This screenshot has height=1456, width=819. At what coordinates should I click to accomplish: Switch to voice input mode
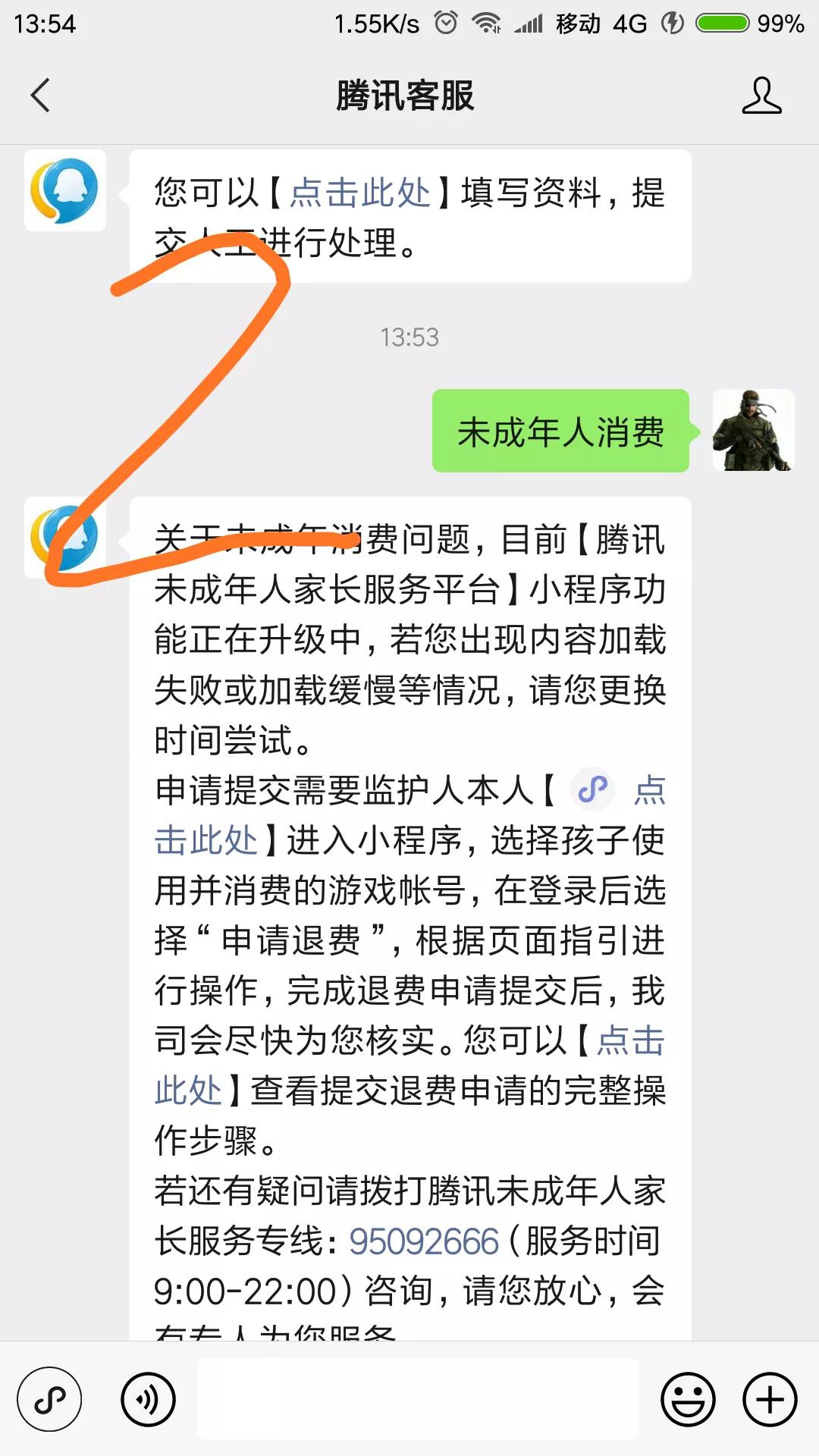pos(148,1399)
